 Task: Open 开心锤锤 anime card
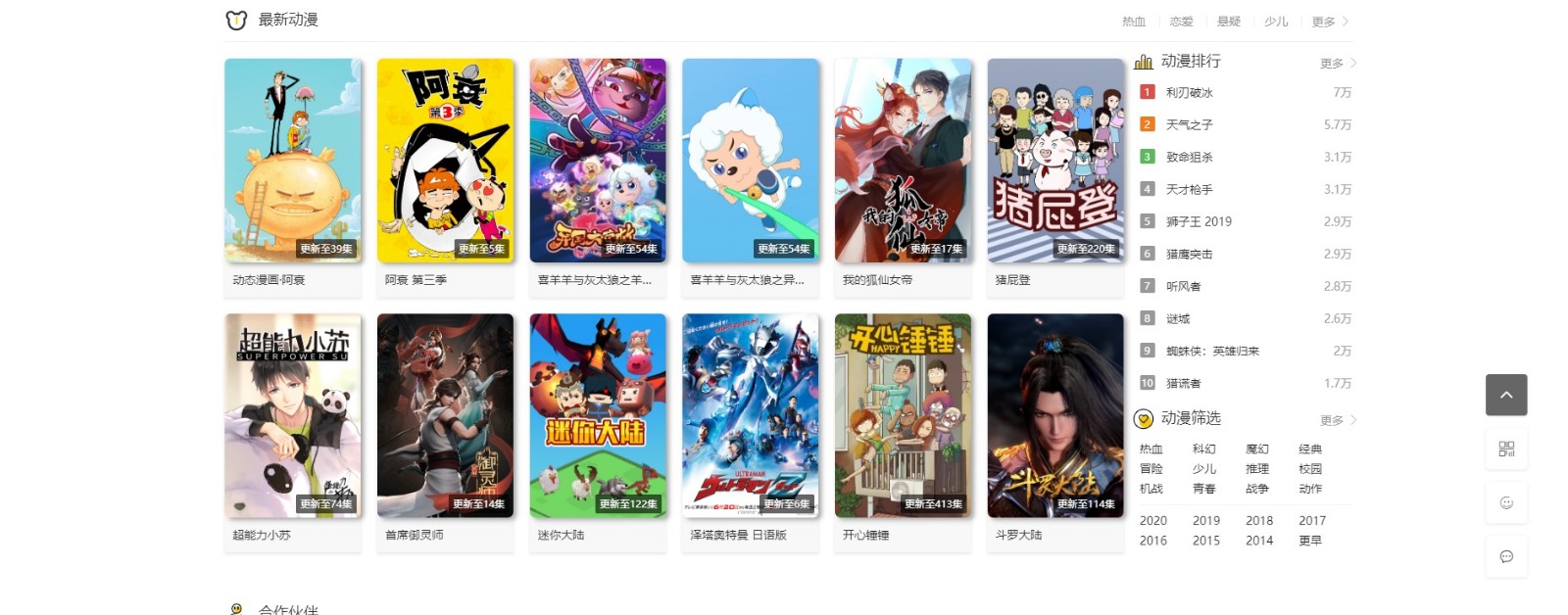tap(903, 416)
